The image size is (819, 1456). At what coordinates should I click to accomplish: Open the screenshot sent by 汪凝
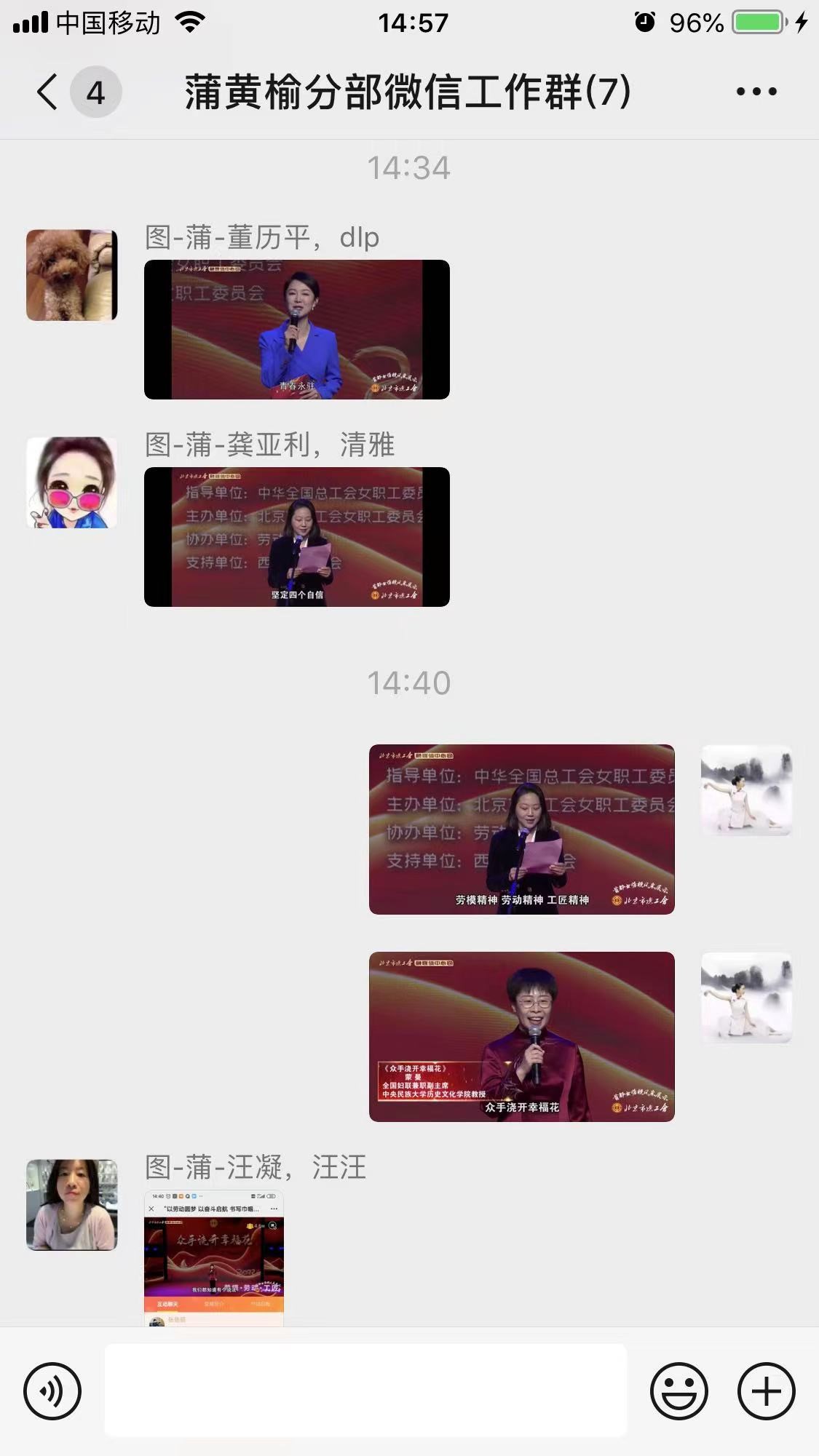[214, 1258]
